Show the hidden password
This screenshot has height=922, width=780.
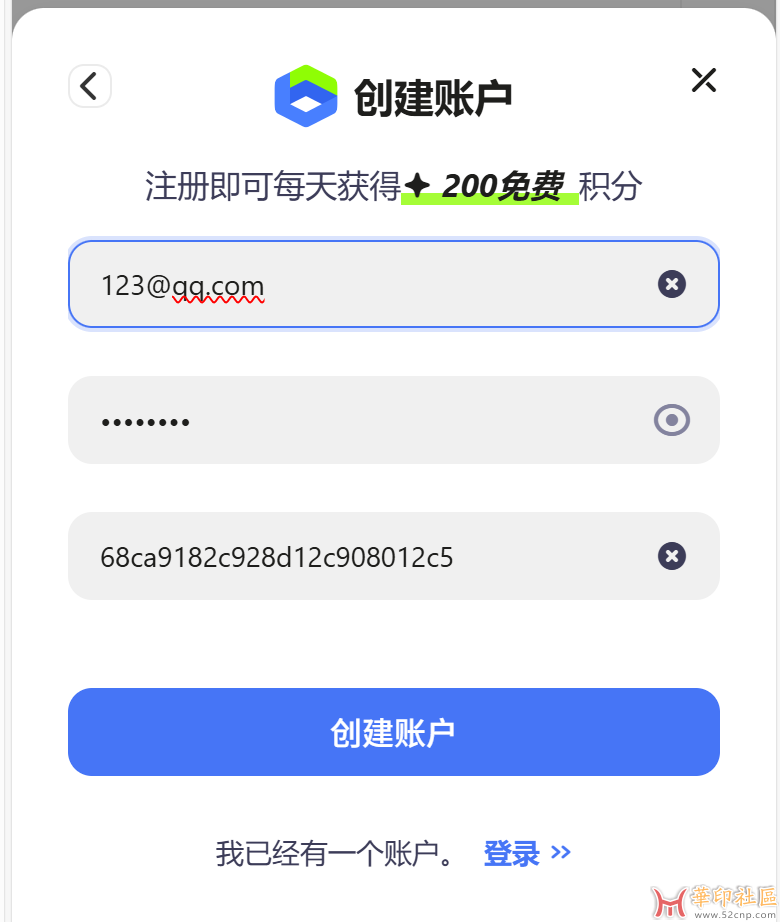(x=672, y=421)
